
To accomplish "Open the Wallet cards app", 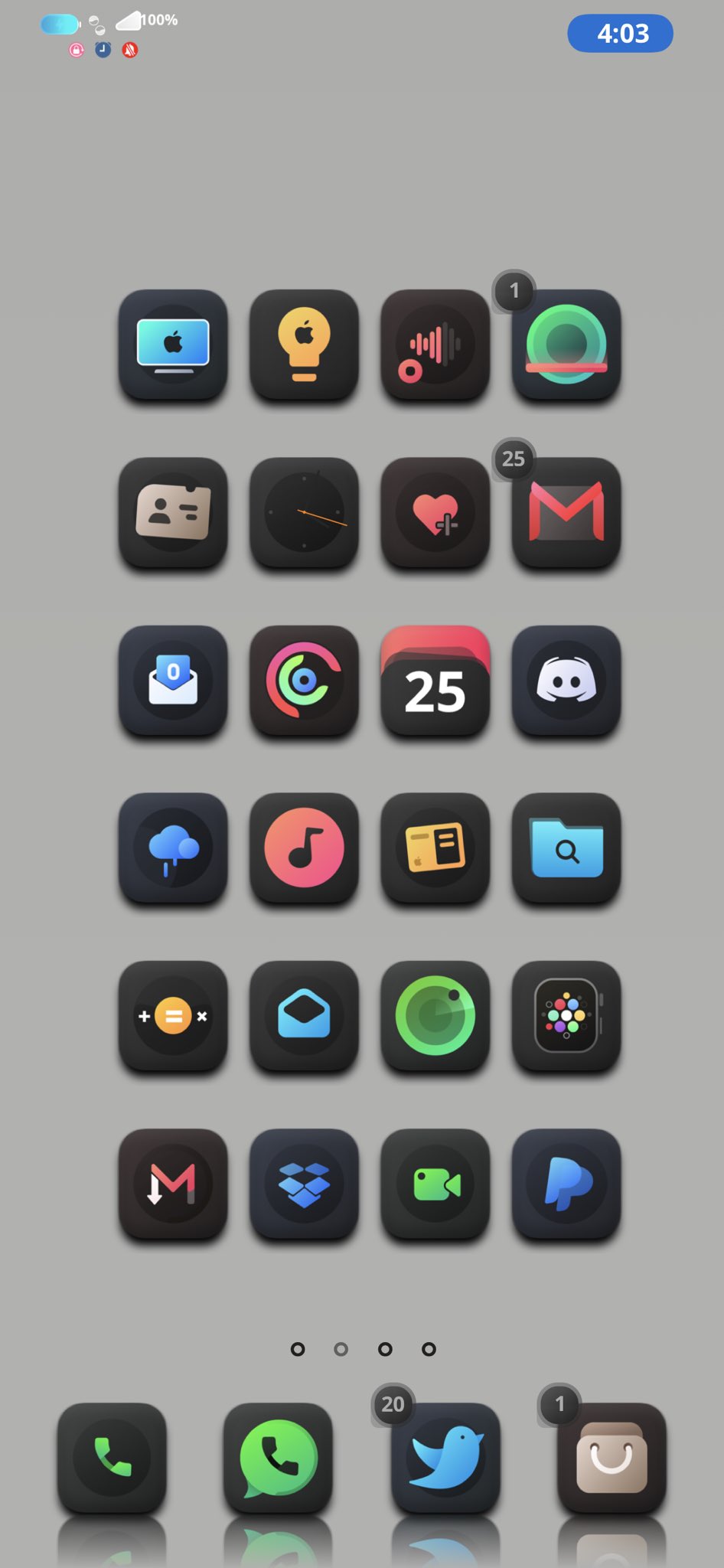I will point(435,848).
